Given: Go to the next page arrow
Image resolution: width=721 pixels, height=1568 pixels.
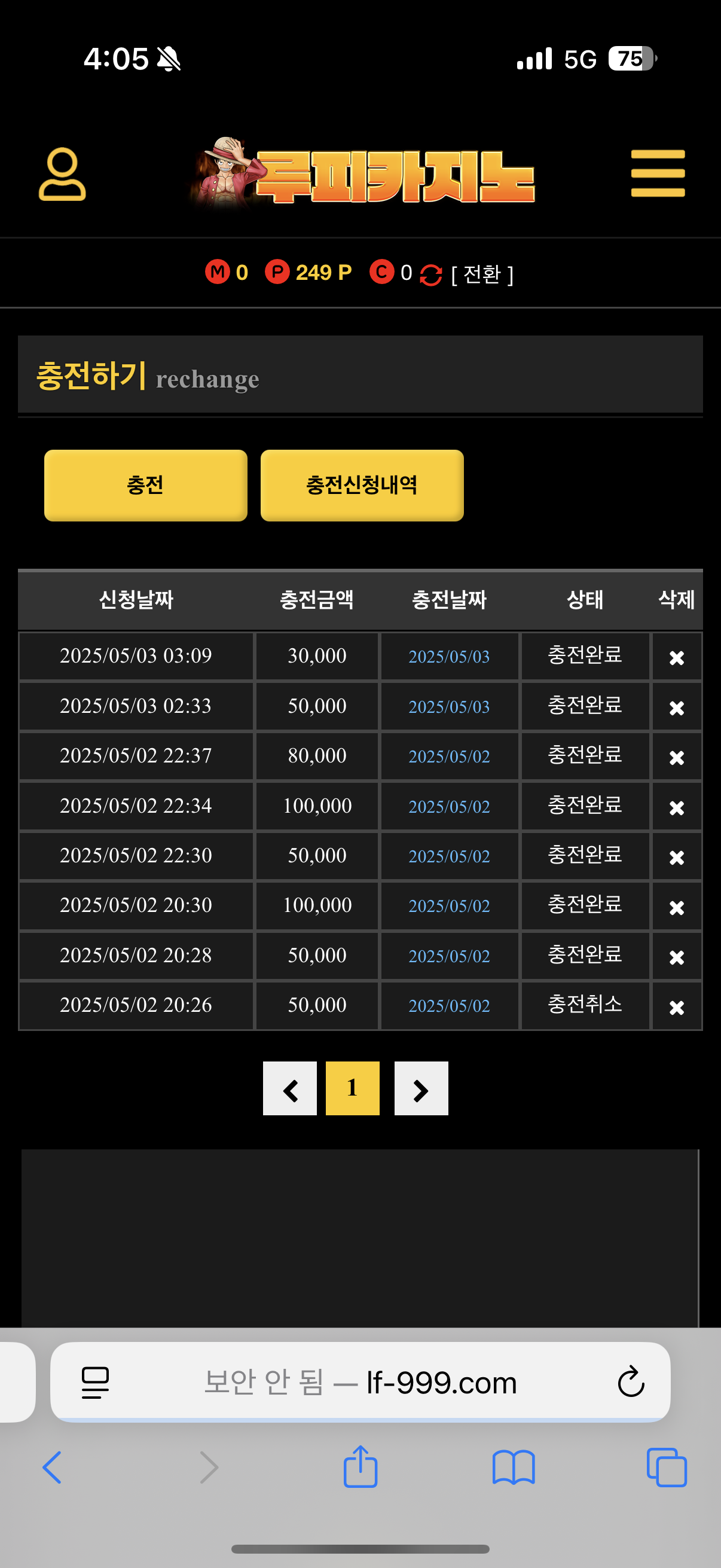Looking at the screenshot, I should click(x=421, y=1088).
